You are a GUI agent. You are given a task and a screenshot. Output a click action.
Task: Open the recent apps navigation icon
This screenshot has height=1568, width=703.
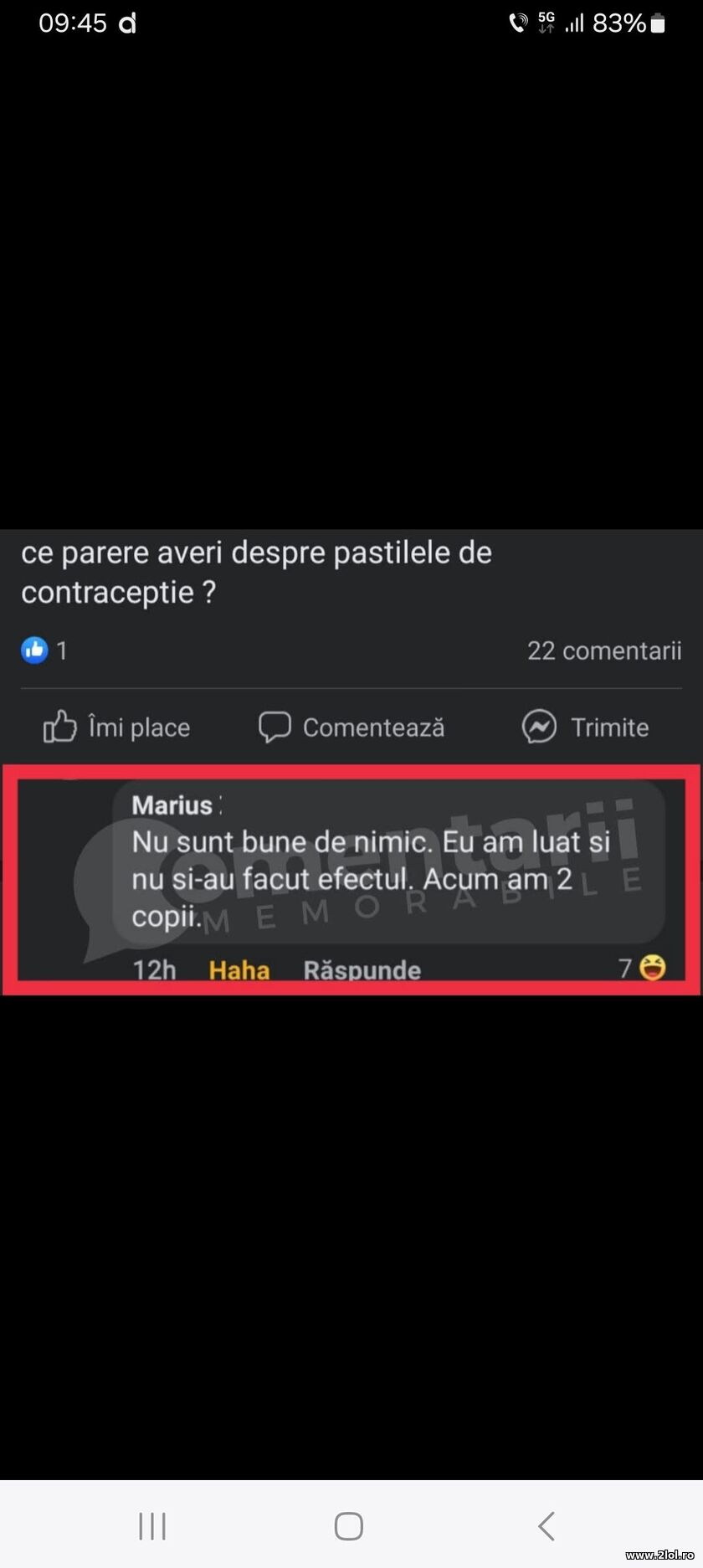click(x=151, y=1525)
